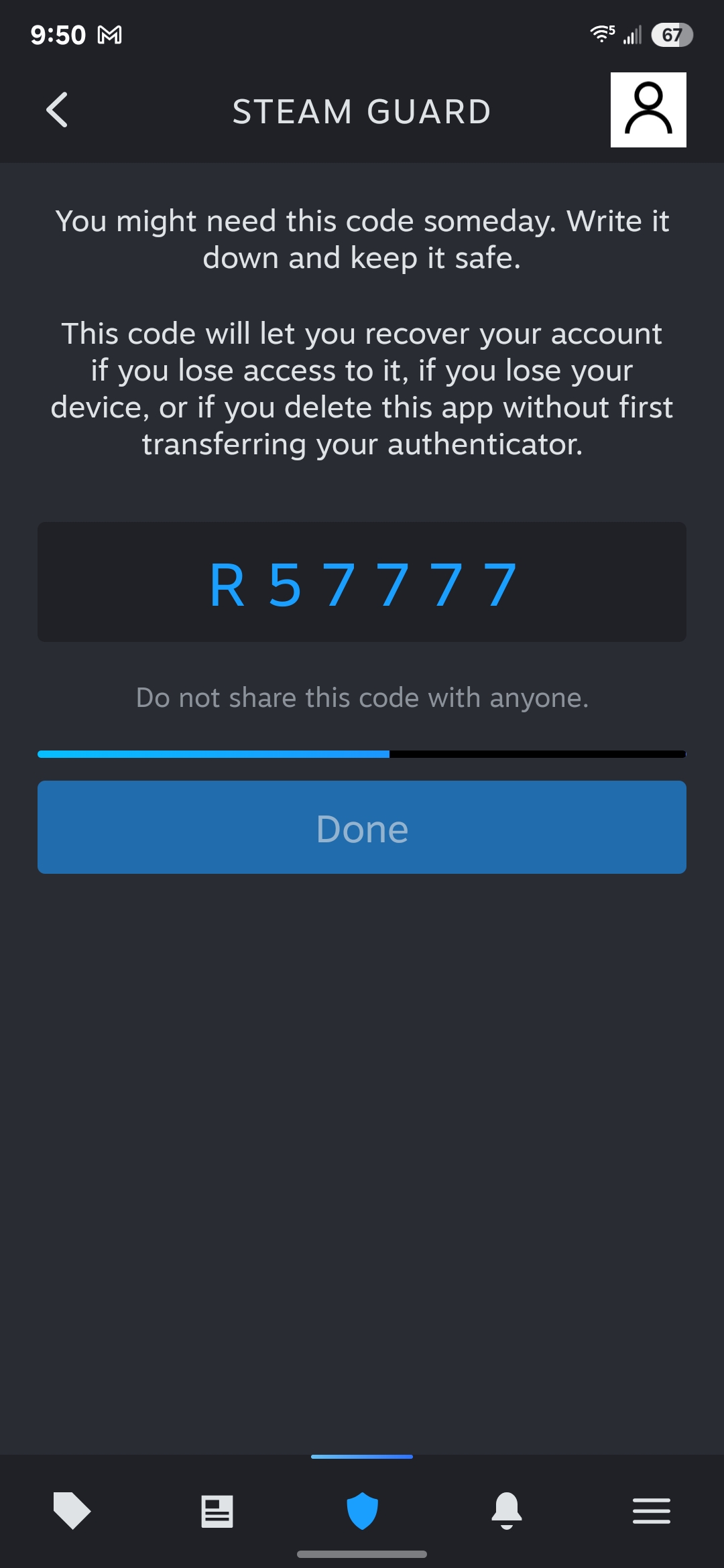Switch to the Store tag tab

72,1511
